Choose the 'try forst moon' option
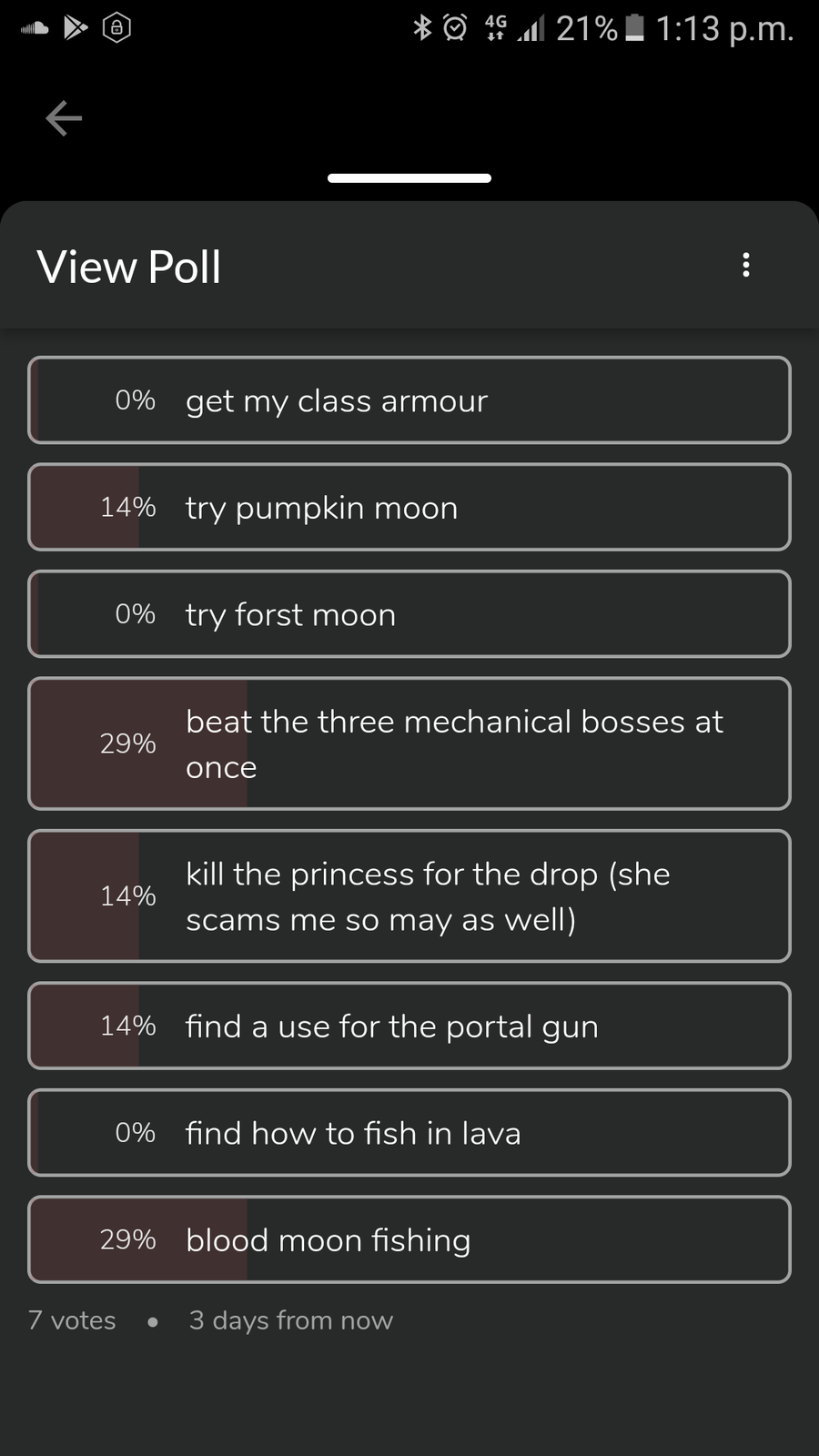 pos(409,614)
